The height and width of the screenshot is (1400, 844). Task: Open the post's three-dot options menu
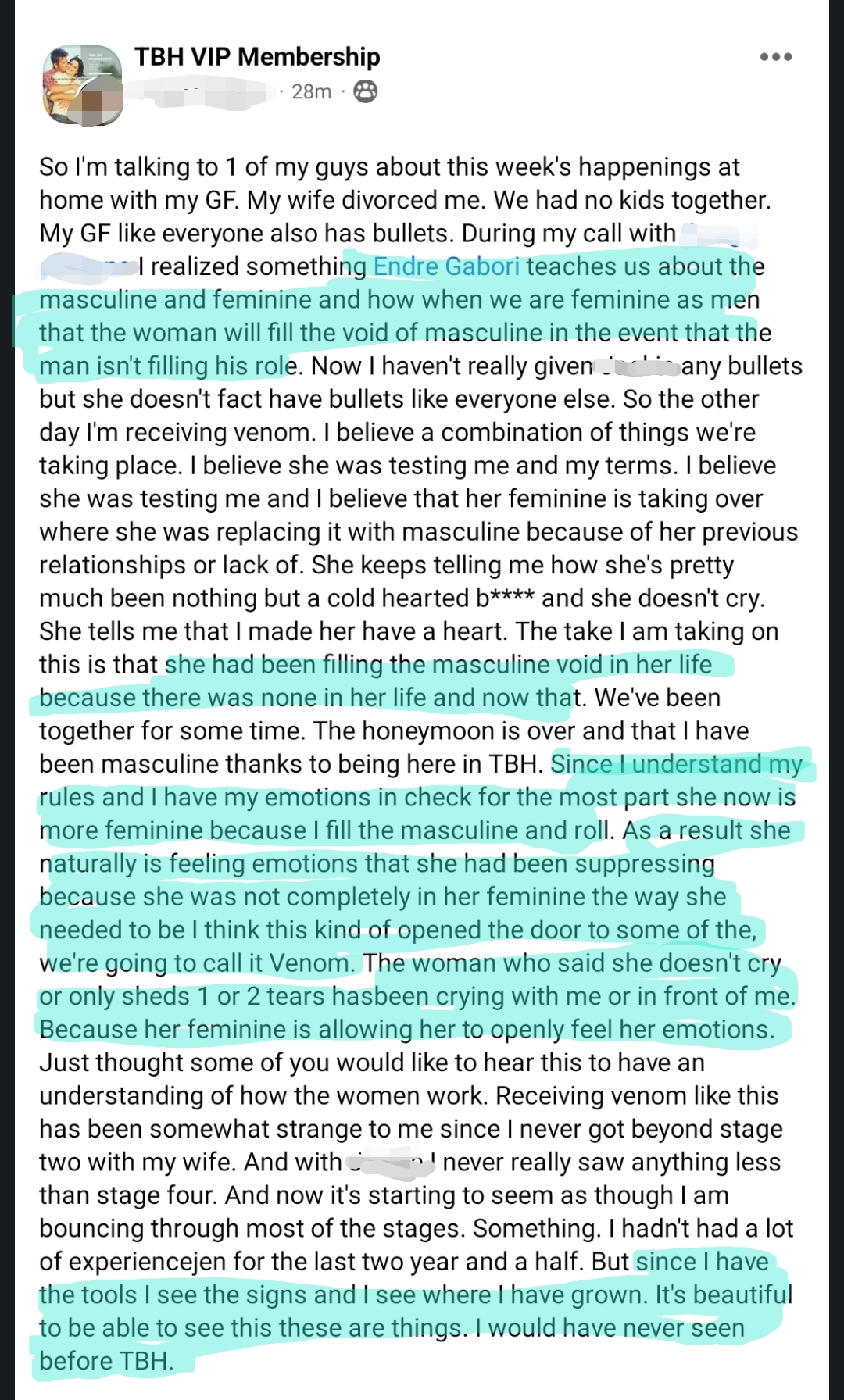coord(776,57)
